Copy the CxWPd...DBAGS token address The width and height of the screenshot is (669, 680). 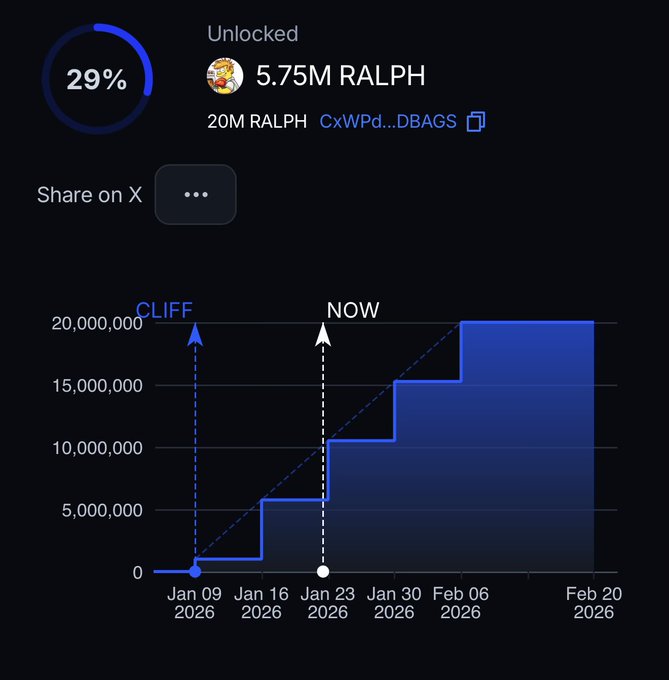point(476,122)
